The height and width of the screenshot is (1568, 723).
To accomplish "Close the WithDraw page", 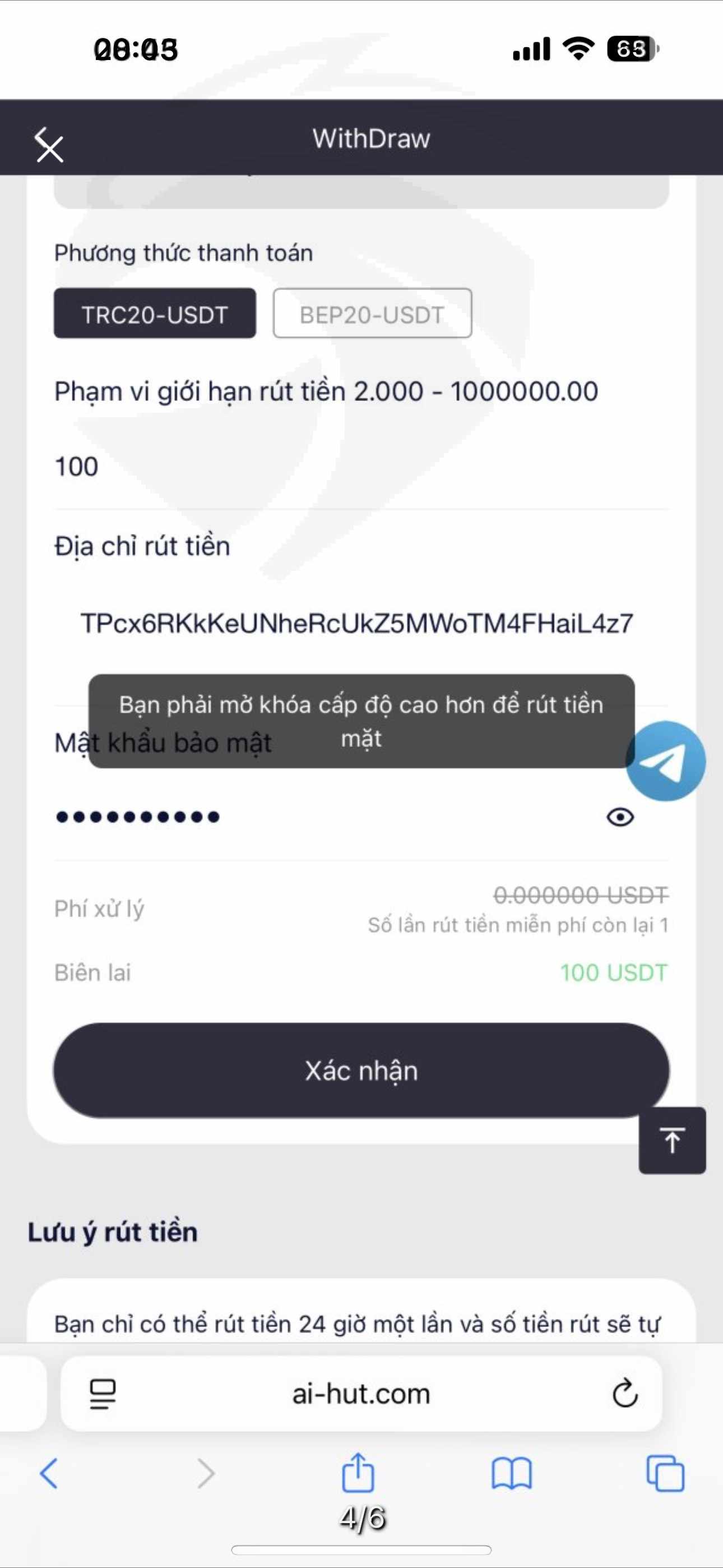I will pos(49,145).
